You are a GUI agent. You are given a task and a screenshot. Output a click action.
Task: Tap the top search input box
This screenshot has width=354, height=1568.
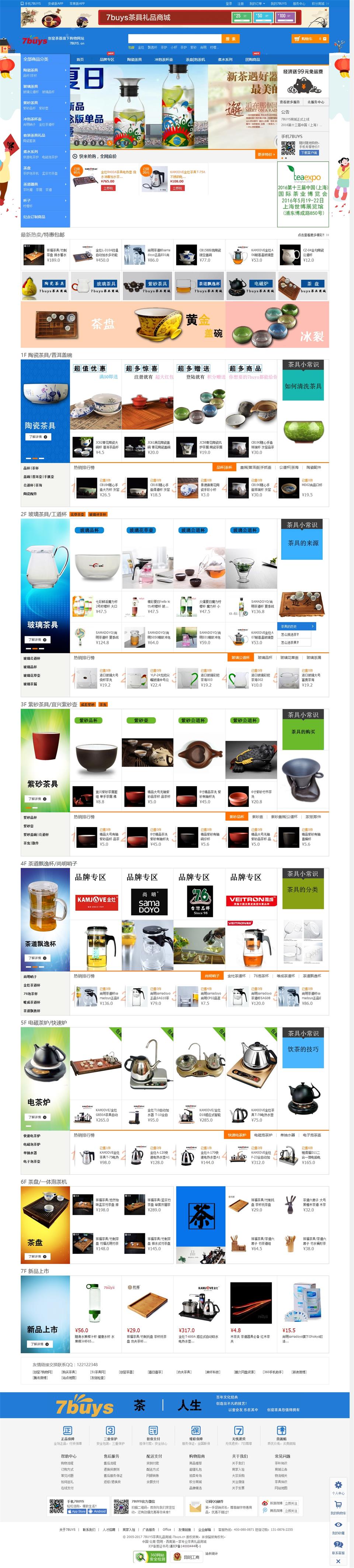pos(174,38)
